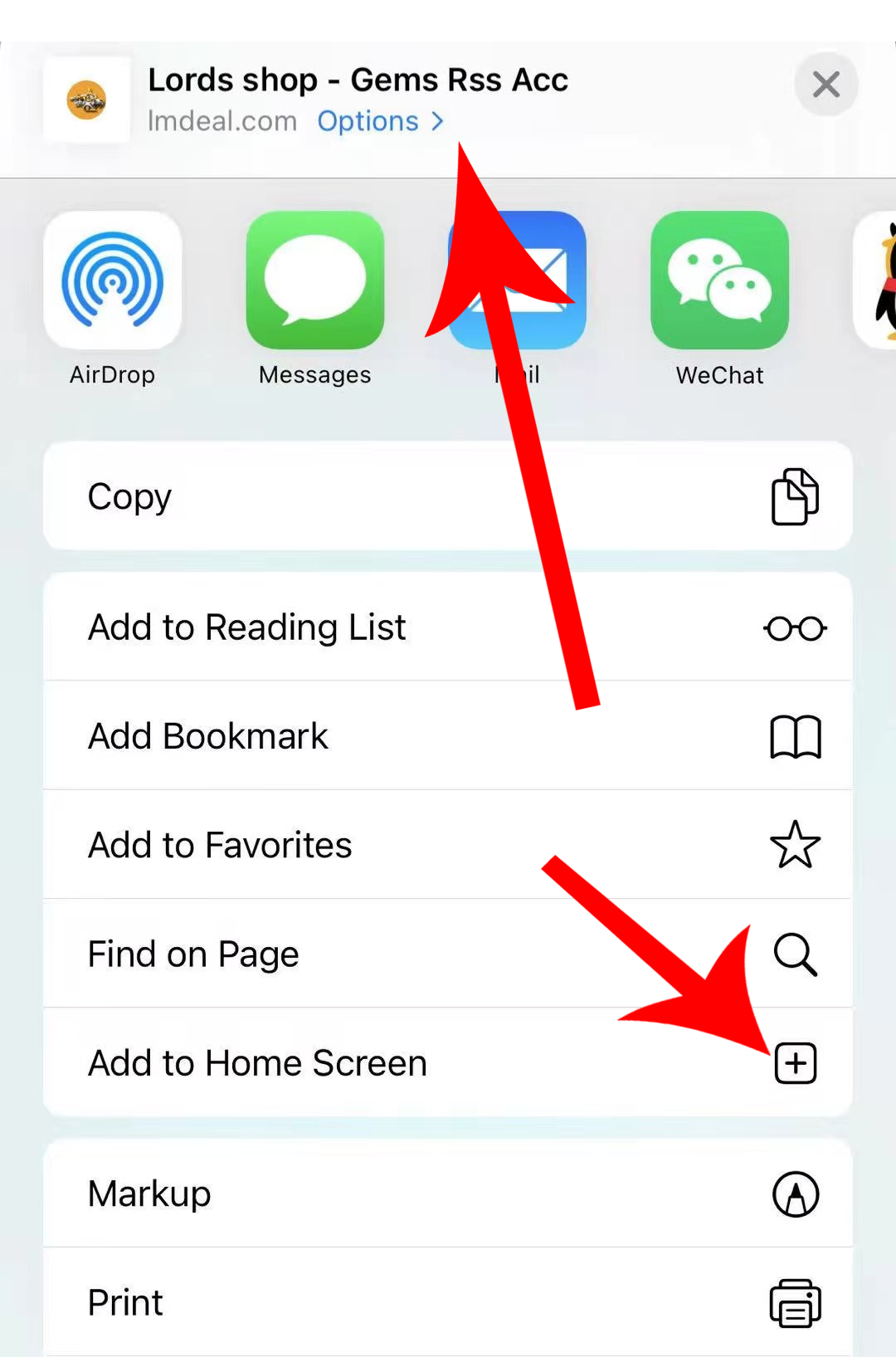896x1357 pixels.
Task: Share the page through Messages
Action: [315, 282]
